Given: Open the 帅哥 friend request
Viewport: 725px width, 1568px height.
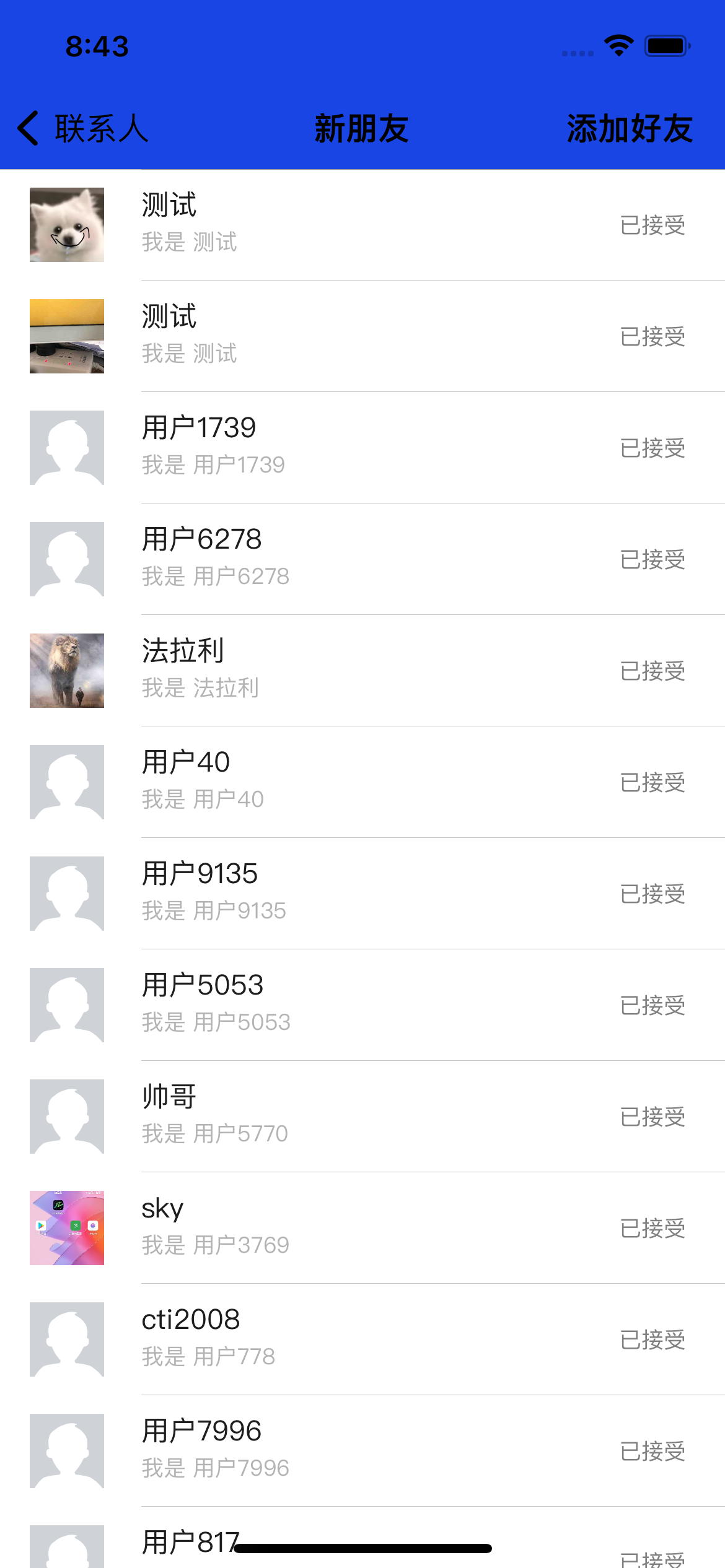Looking at the screenshot, I should coord(362,1117).
